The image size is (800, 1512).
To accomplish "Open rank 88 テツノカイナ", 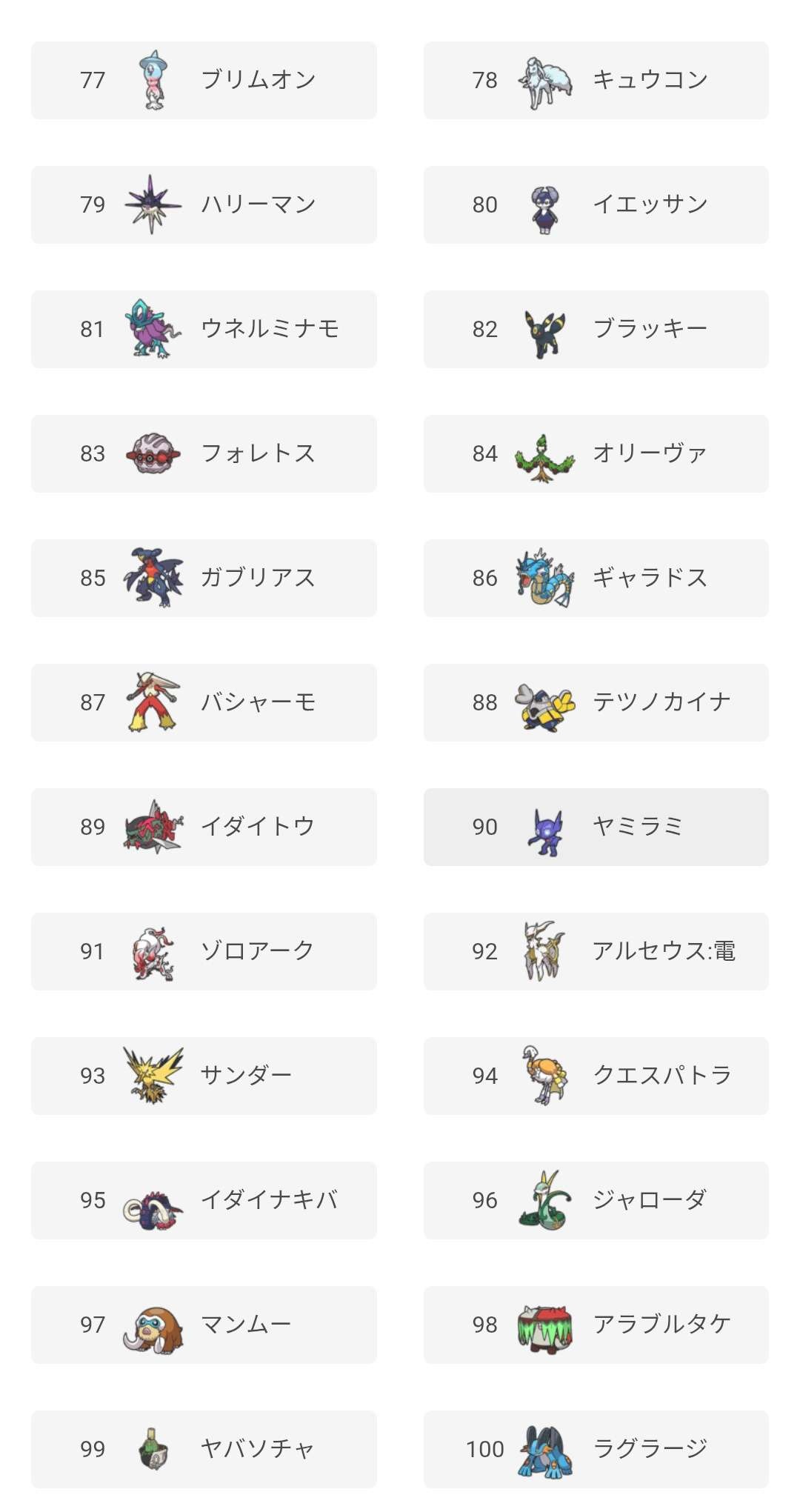I will 596,702.
